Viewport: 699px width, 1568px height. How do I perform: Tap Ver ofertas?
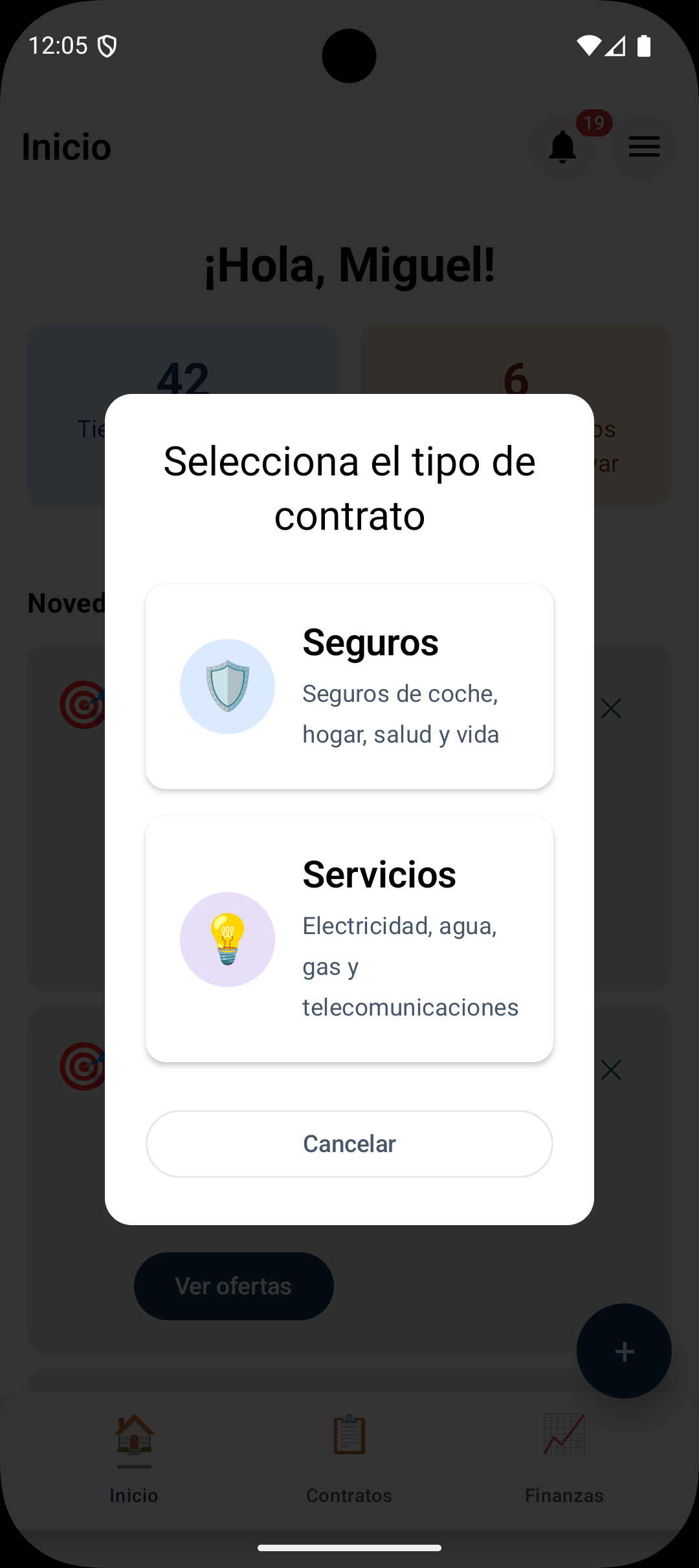click(233, 1285)
